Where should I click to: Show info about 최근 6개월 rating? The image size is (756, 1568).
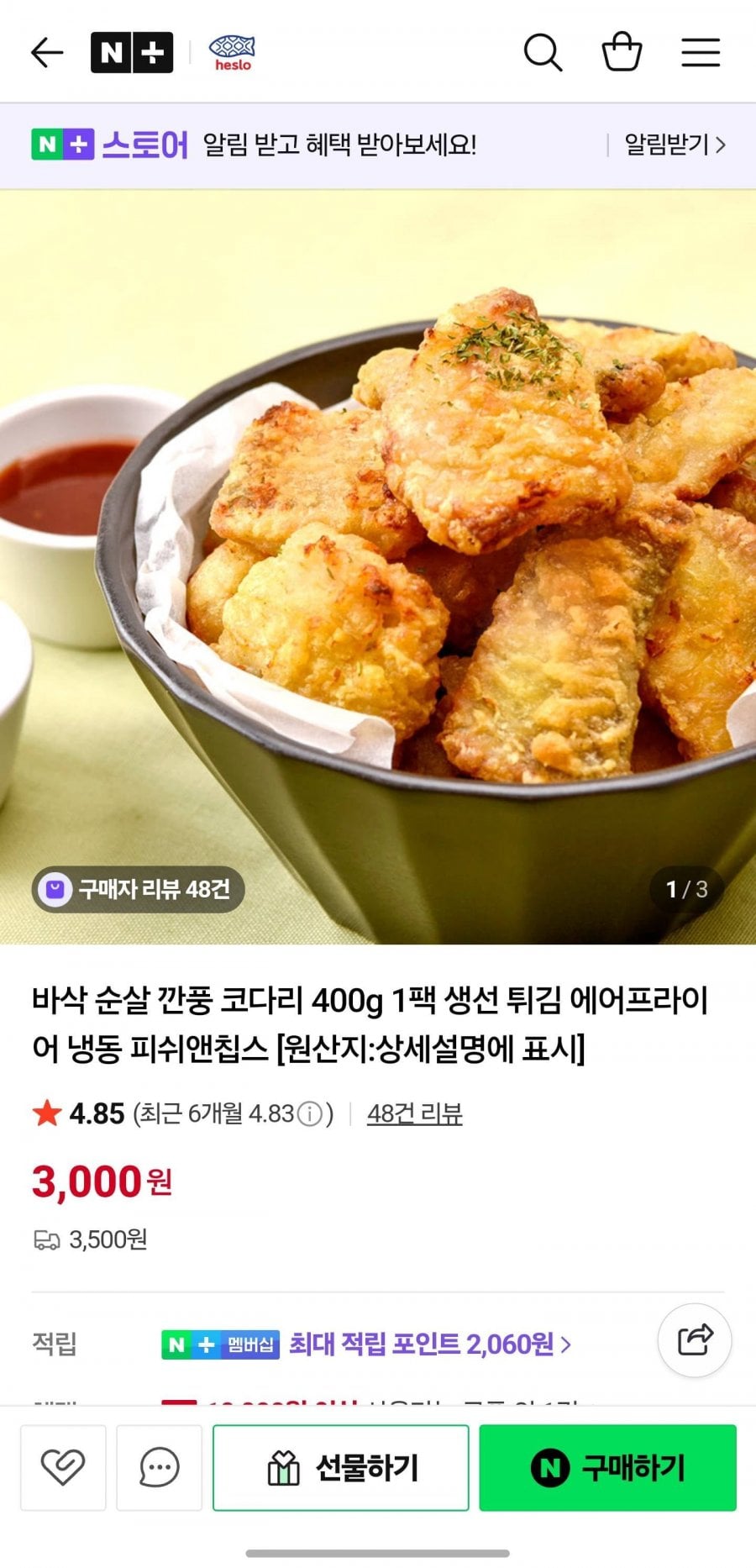click(310, 1114)
